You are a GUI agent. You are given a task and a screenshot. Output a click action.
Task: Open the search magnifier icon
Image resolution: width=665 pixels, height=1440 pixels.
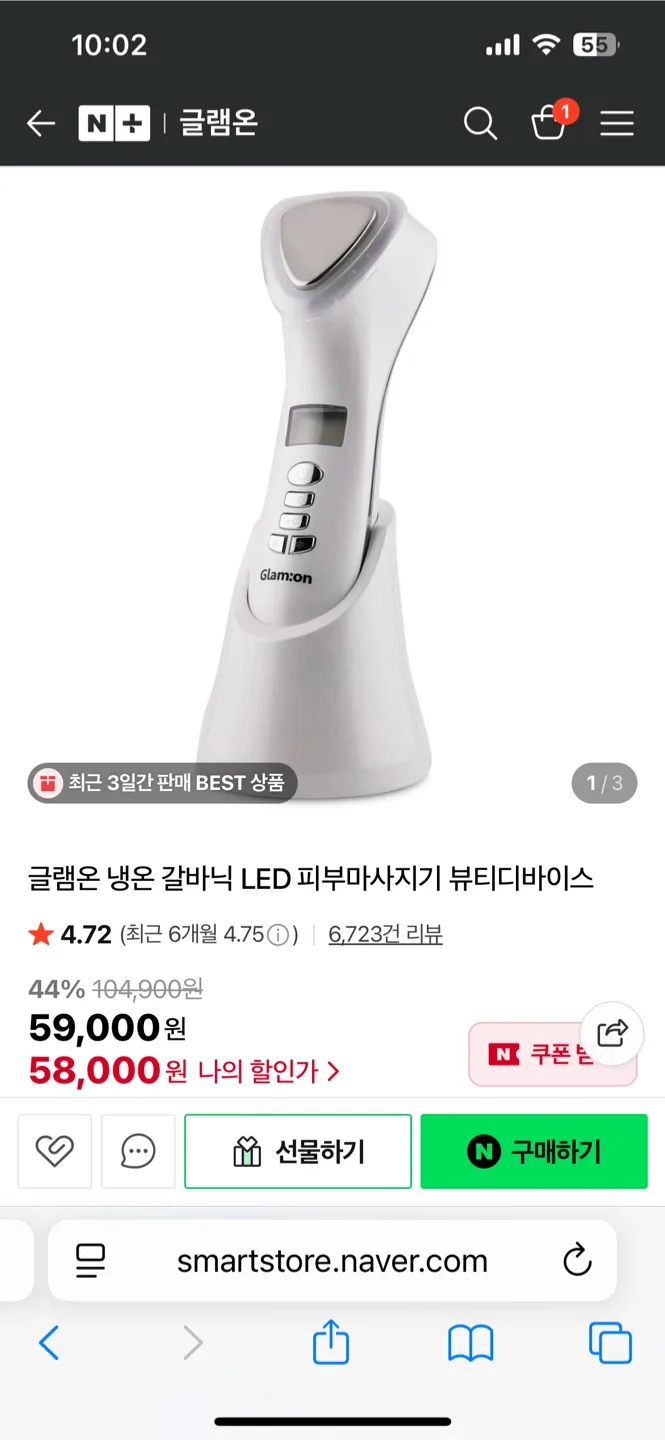(x=480, y=123)
